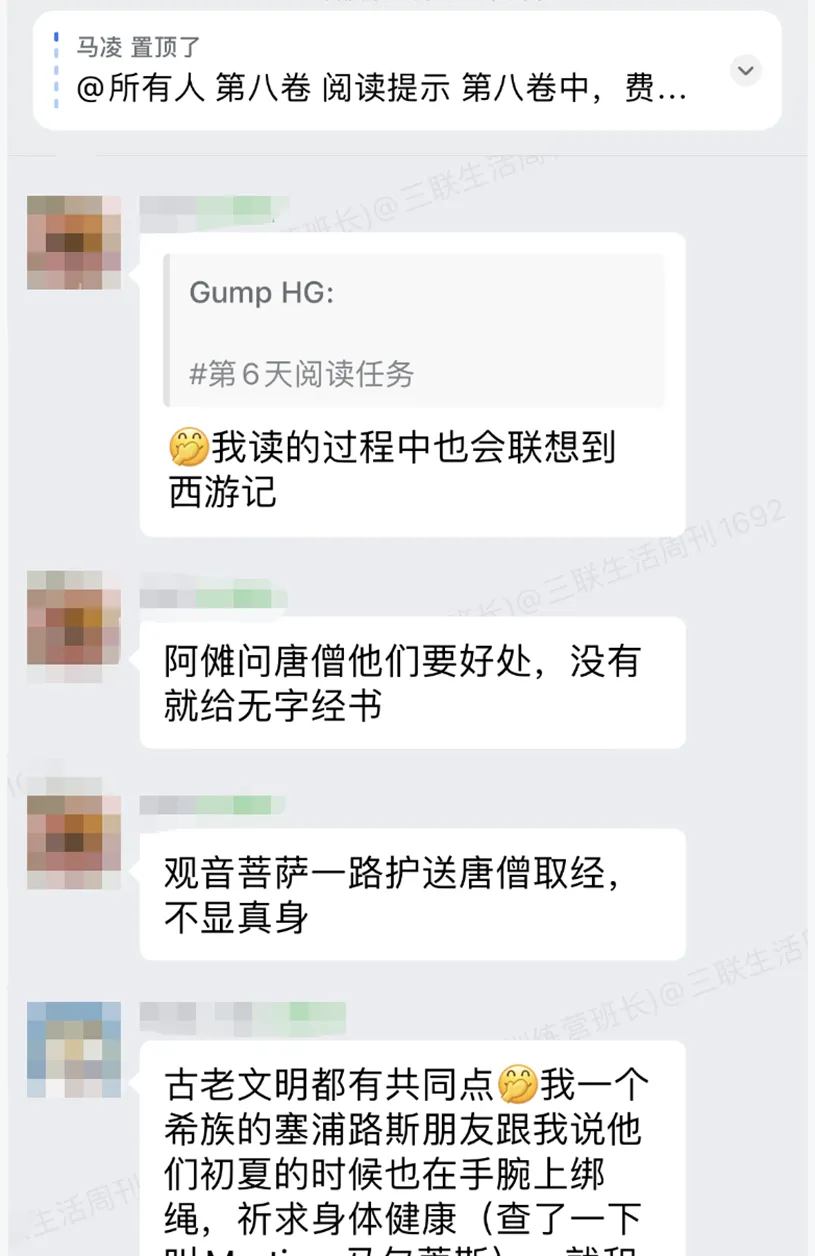This screenshot has width=815, height=1256.
Task: Open the quoted Gump HG message
Action: coord(413,330)
